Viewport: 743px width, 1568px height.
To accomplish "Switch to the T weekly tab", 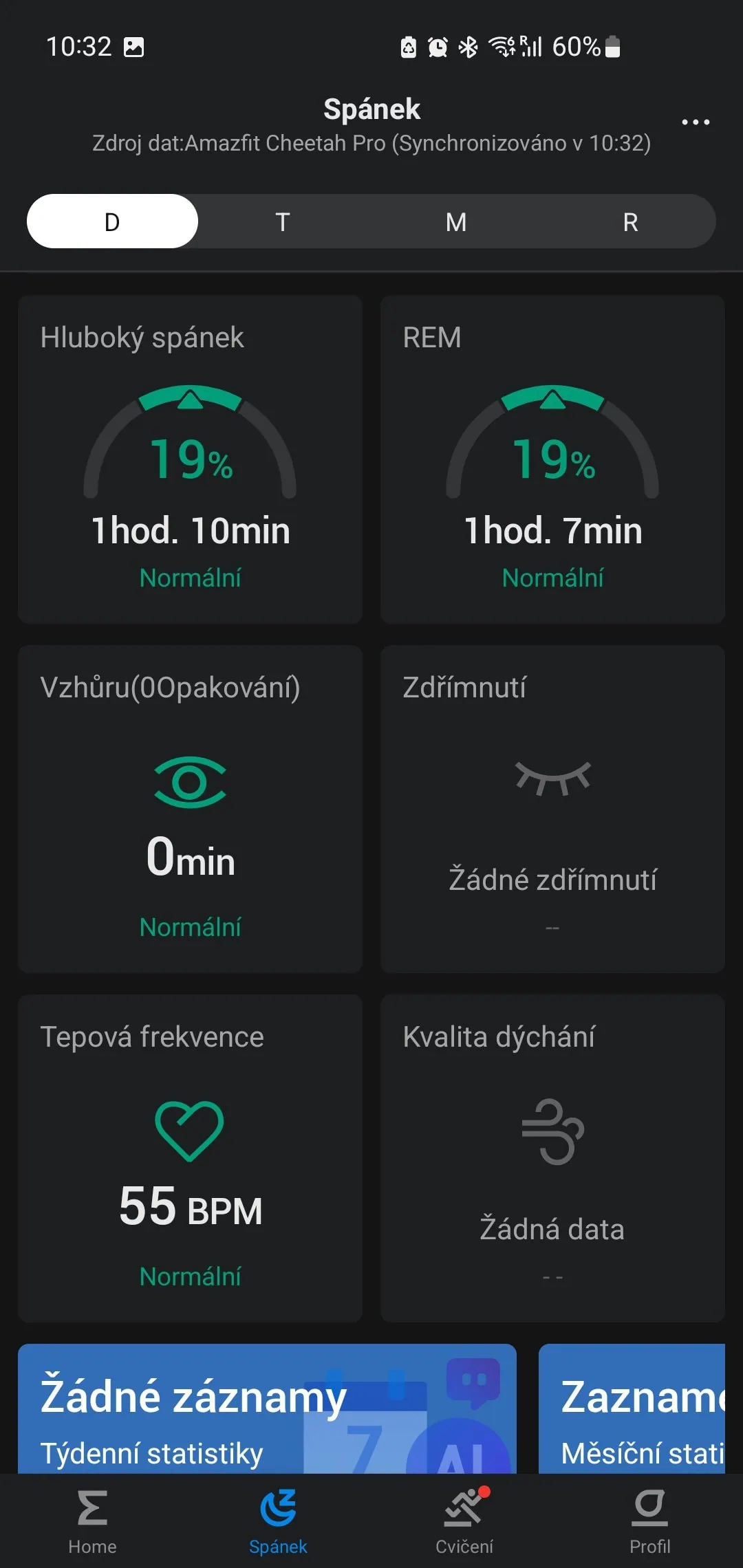I will pos(283,221).
